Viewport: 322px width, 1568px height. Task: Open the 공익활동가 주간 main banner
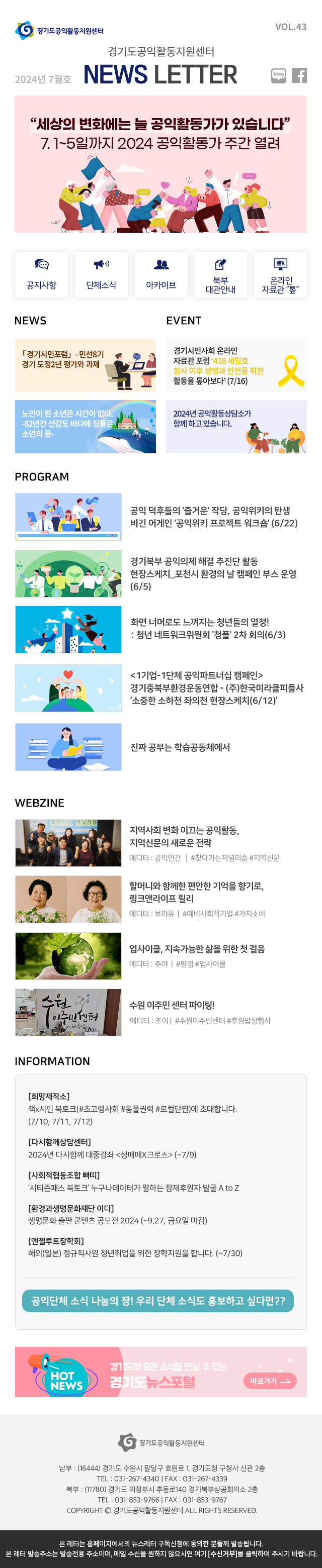pyautogui.click(x=160, y=164)
